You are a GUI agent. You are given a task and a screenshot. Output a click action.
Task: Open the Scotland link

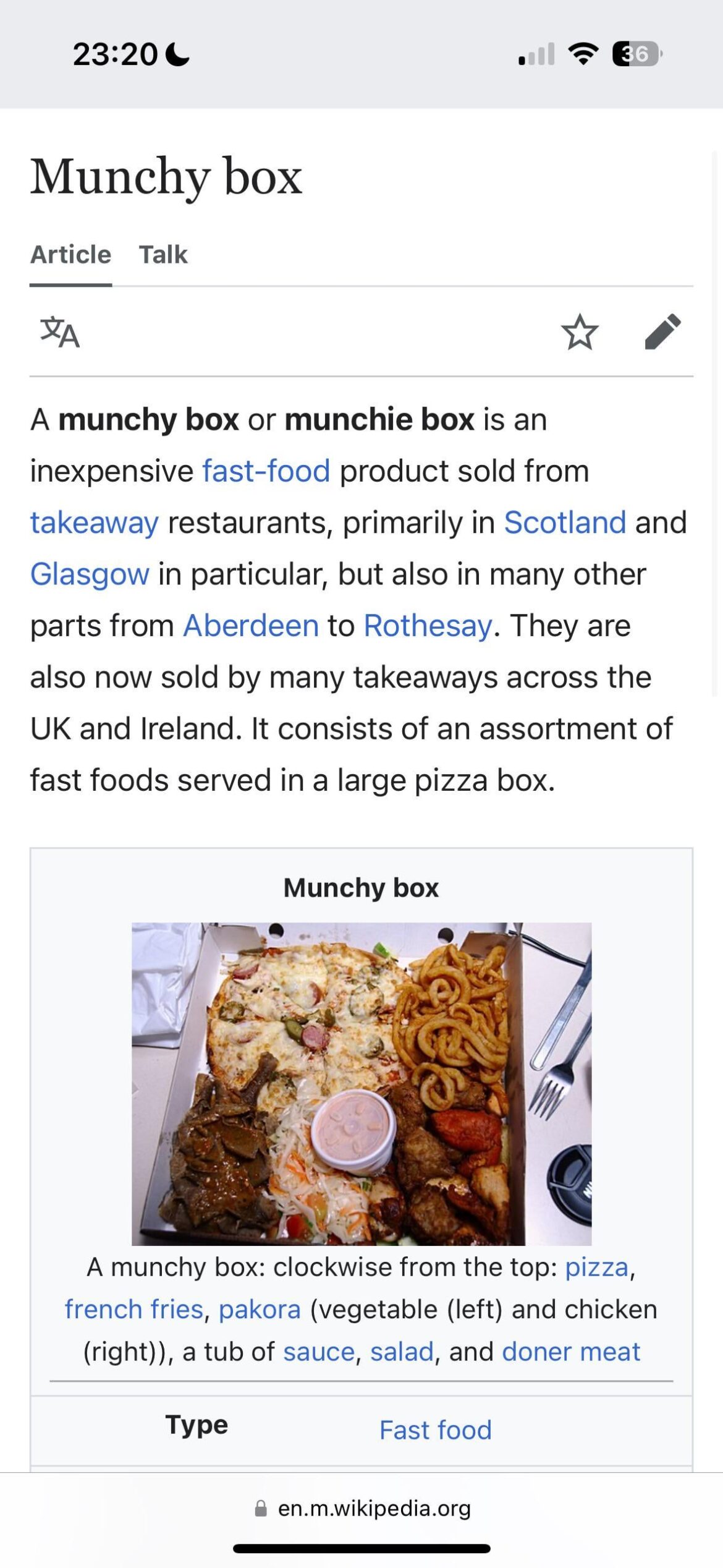click(565, 523)
